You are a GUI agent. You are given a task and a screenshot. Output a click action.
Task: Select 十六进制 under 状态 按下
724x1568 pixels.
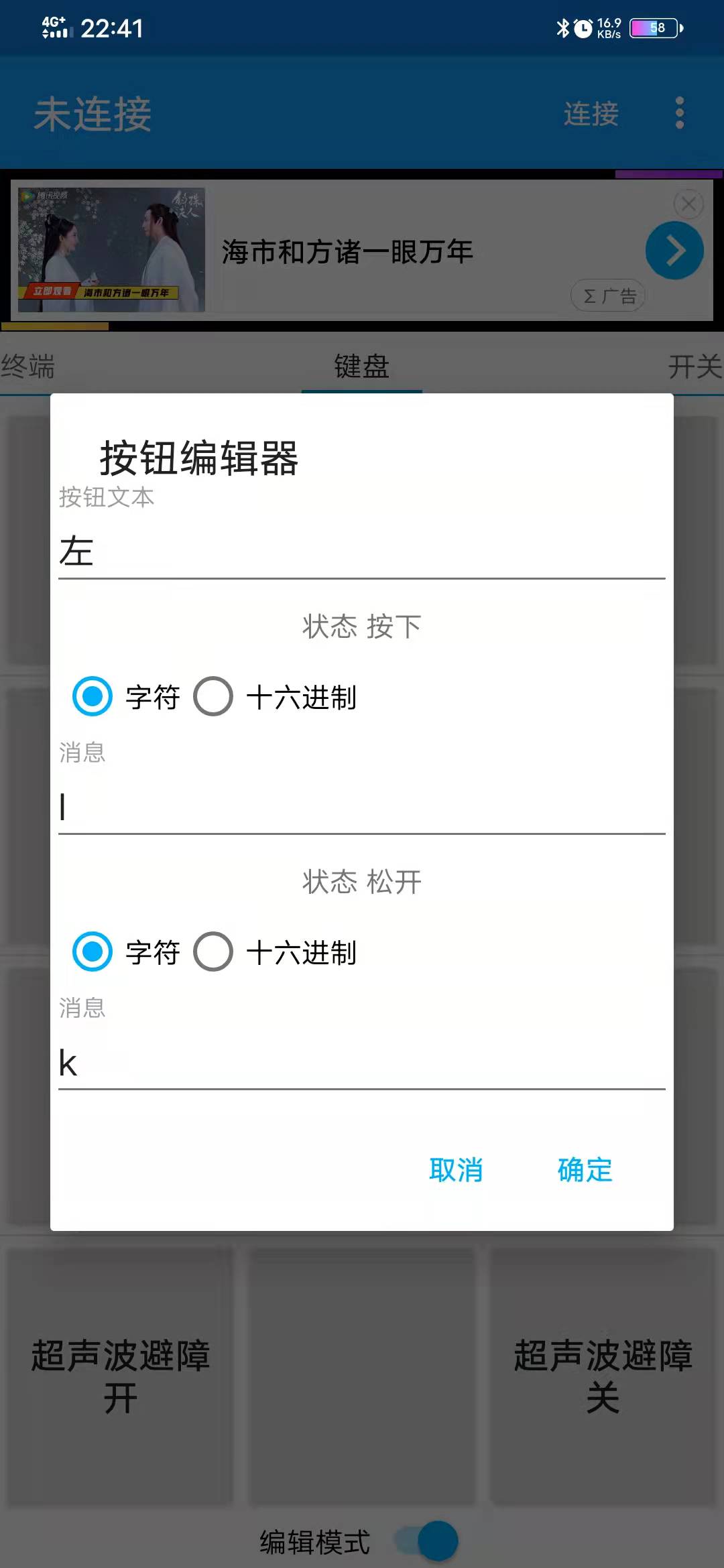[213, 697]
